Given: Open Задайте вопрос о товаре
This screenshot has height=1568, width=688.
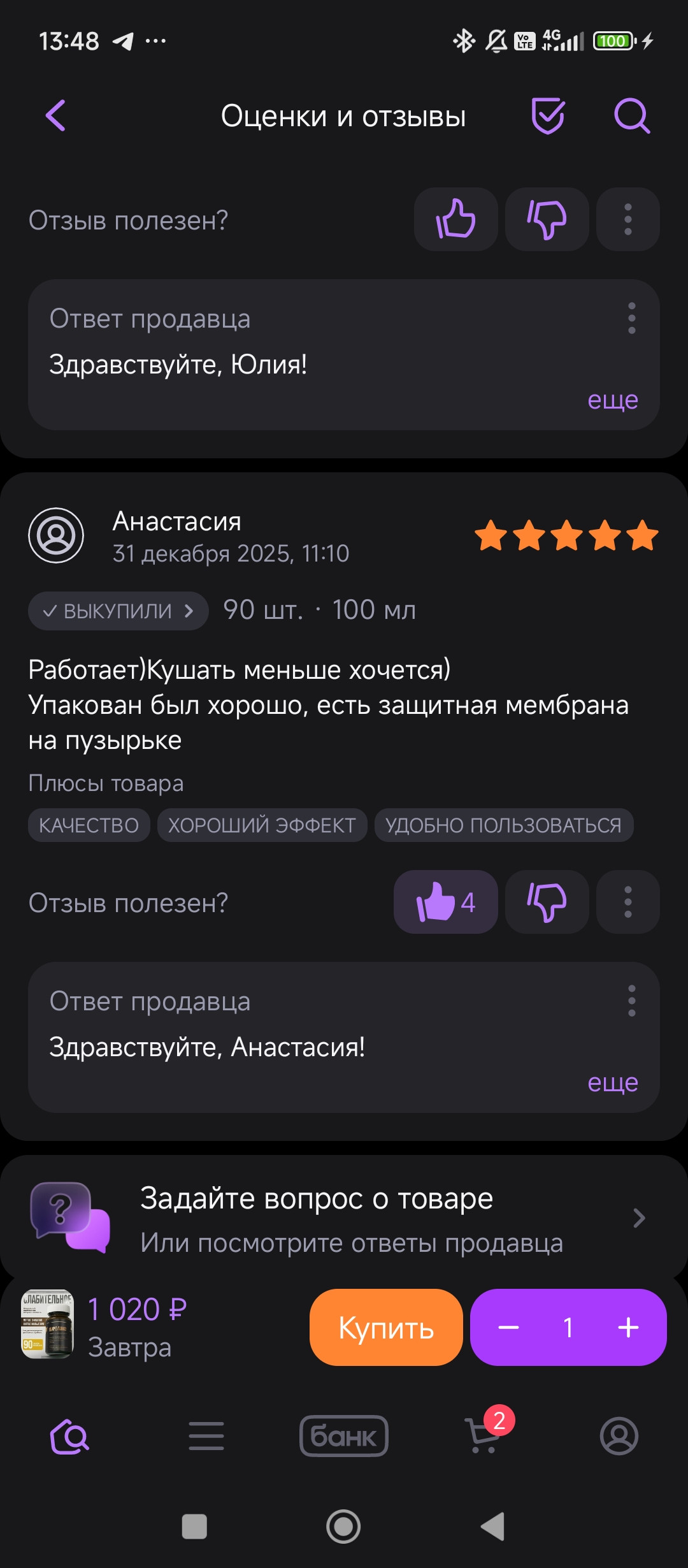Looking at the screenshot, I should coord(344,1219).
